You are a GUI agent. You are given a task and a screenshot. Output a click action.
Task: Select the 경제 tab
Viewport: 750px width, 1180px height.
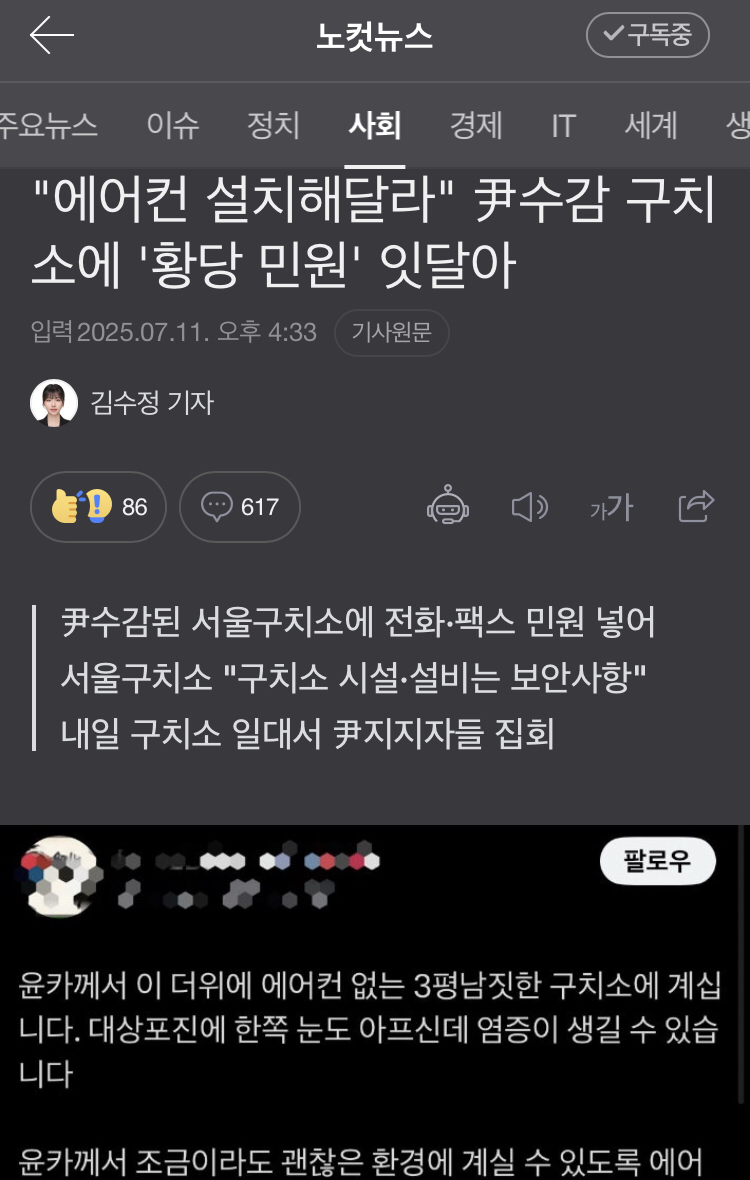point(475,125)
